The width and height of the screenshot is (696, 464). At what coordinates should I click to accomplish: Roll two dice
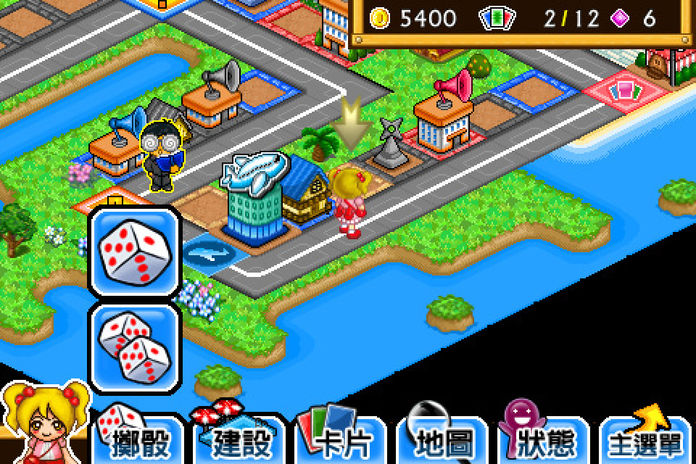point(135,347)
